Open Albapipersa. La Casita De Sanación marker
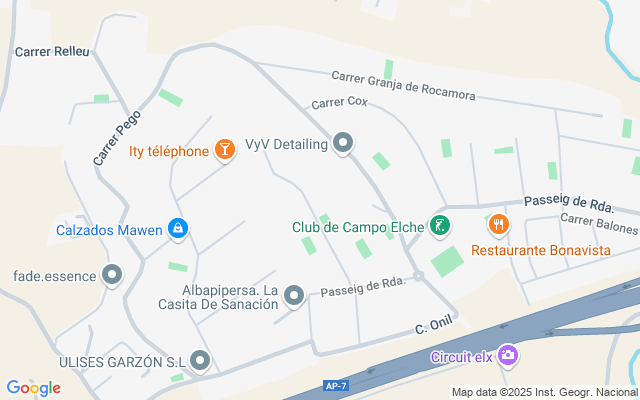 (293, 295)
